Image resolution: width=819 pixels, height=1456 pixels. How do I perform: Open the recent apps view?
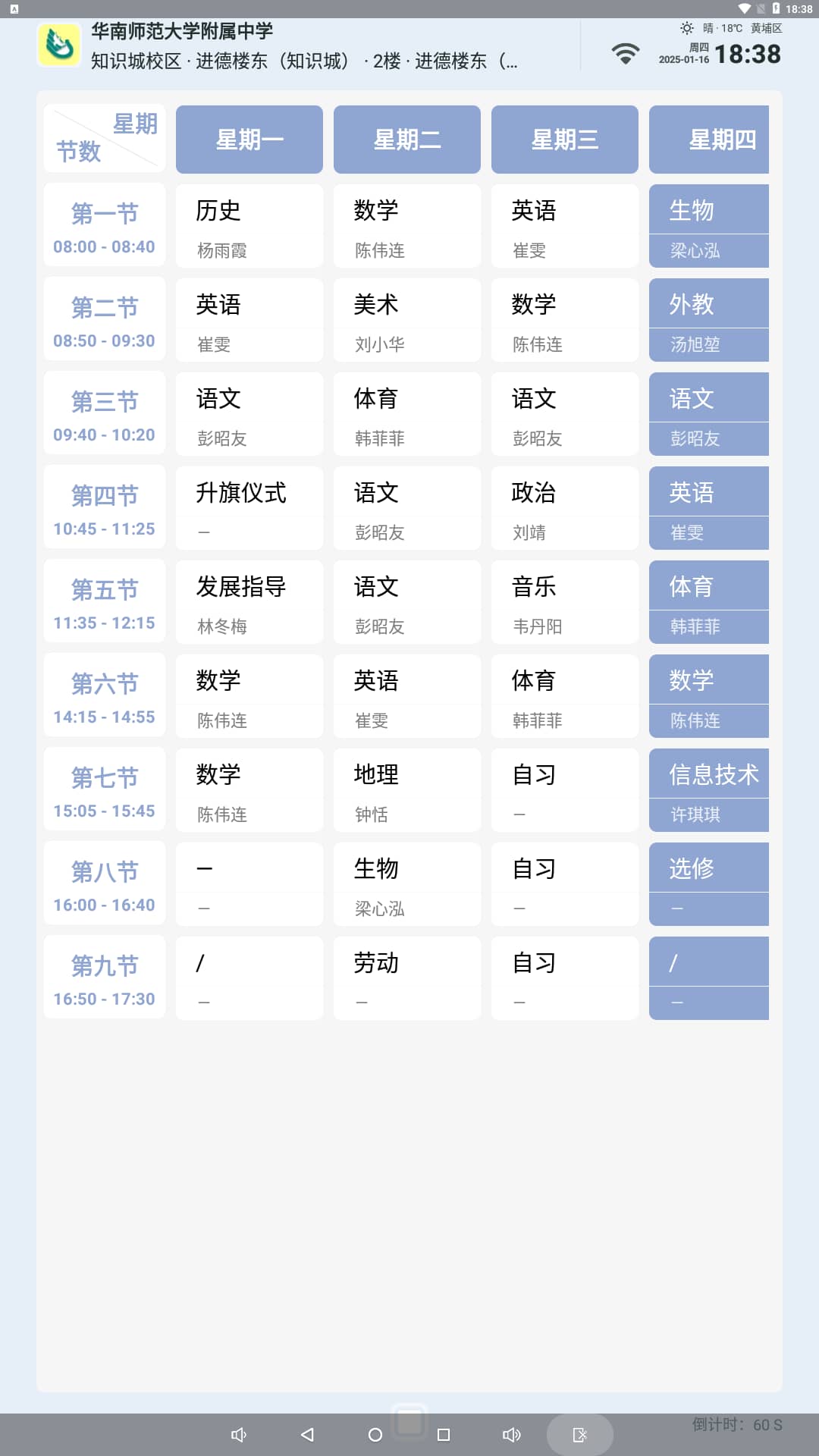[x=444, y=1435]
